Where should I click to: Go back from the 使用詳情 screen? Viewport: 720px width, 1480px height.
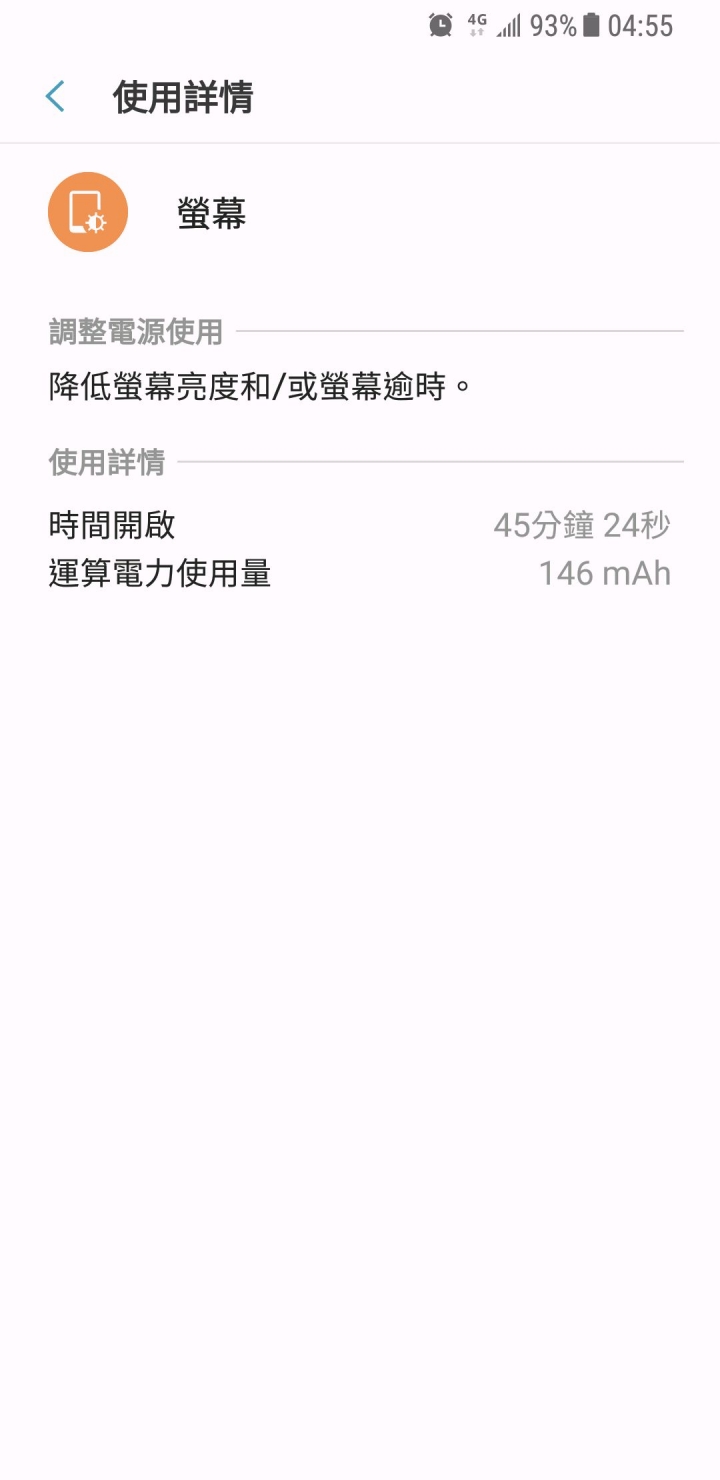click(x=55, y=97)
